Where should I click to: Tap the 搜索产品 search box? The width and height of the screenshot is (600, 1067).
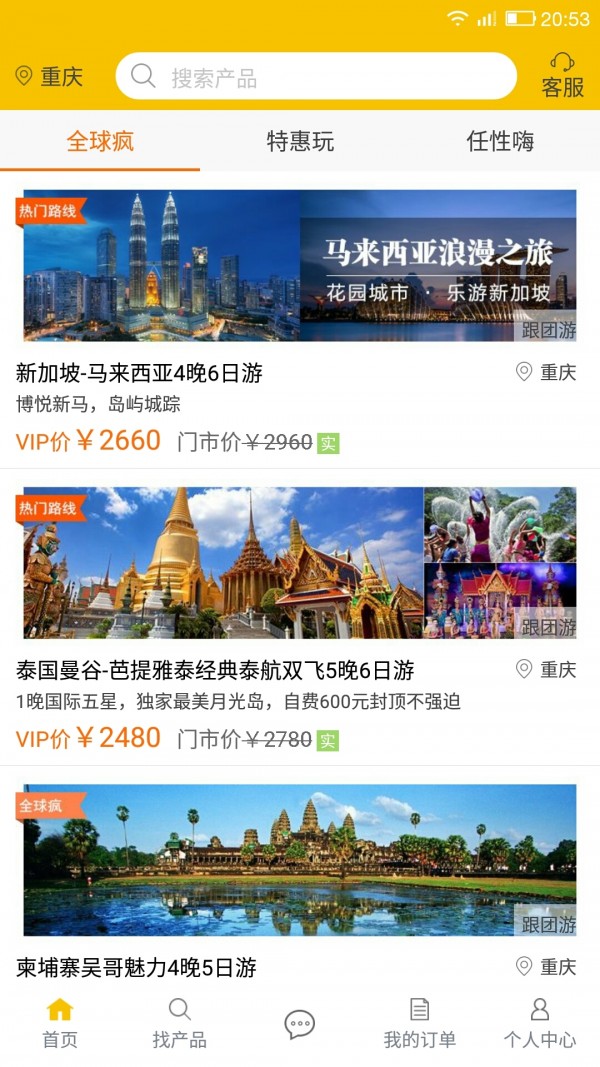[x=316, y=77]
